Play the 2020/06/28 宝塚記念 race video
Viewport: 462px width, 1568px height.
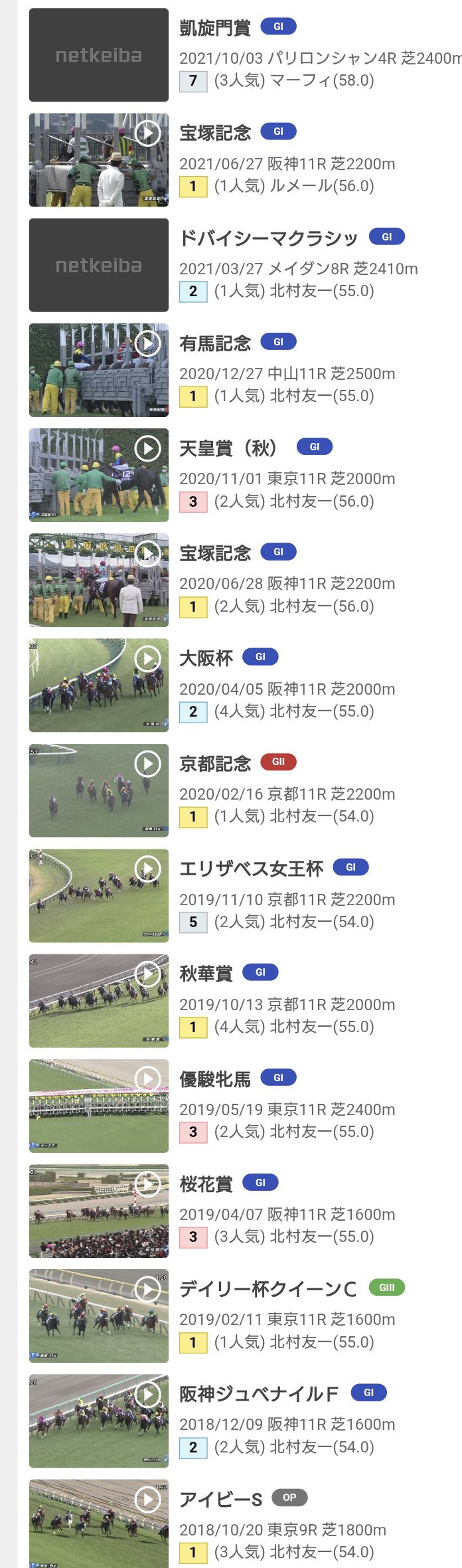coord(147,553)
